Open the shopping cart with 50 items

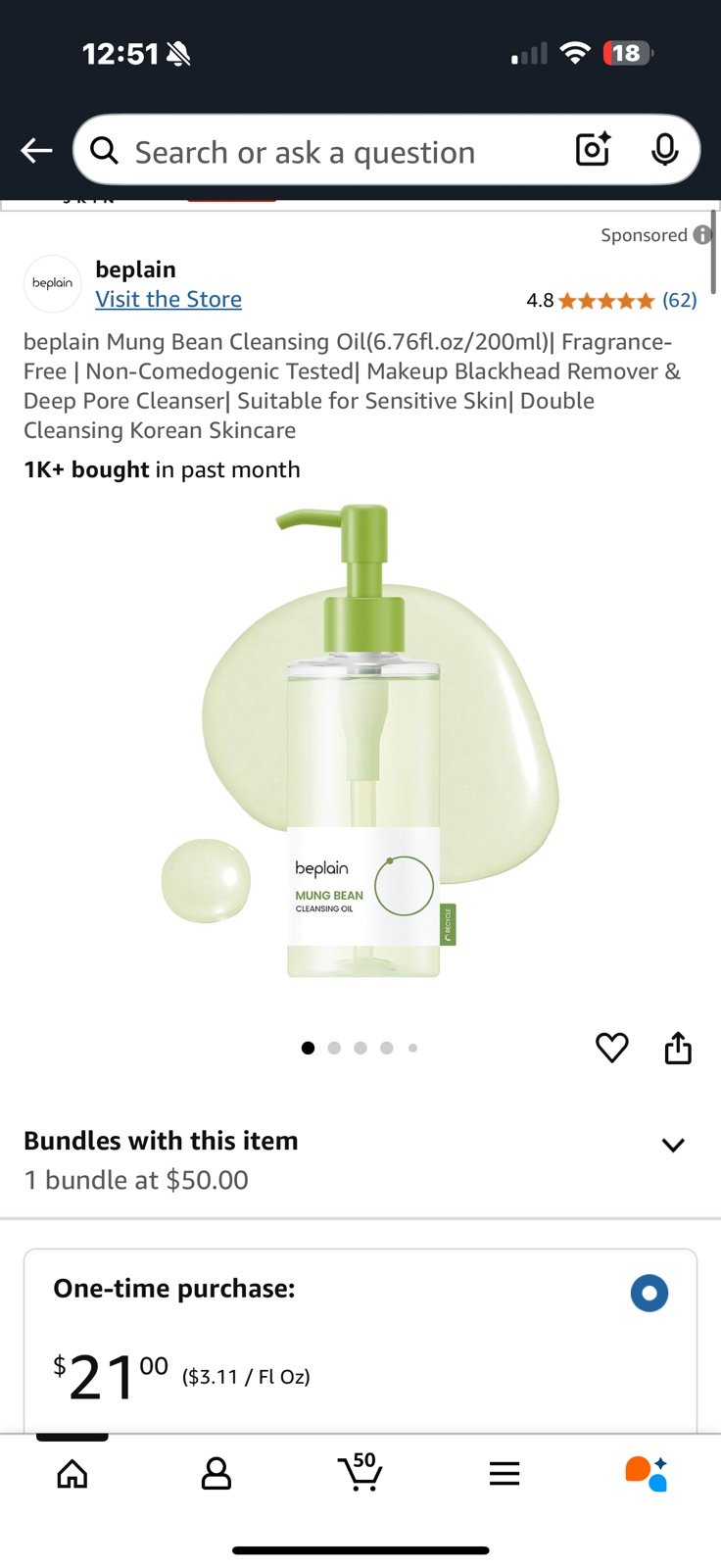coord(360,1472)
